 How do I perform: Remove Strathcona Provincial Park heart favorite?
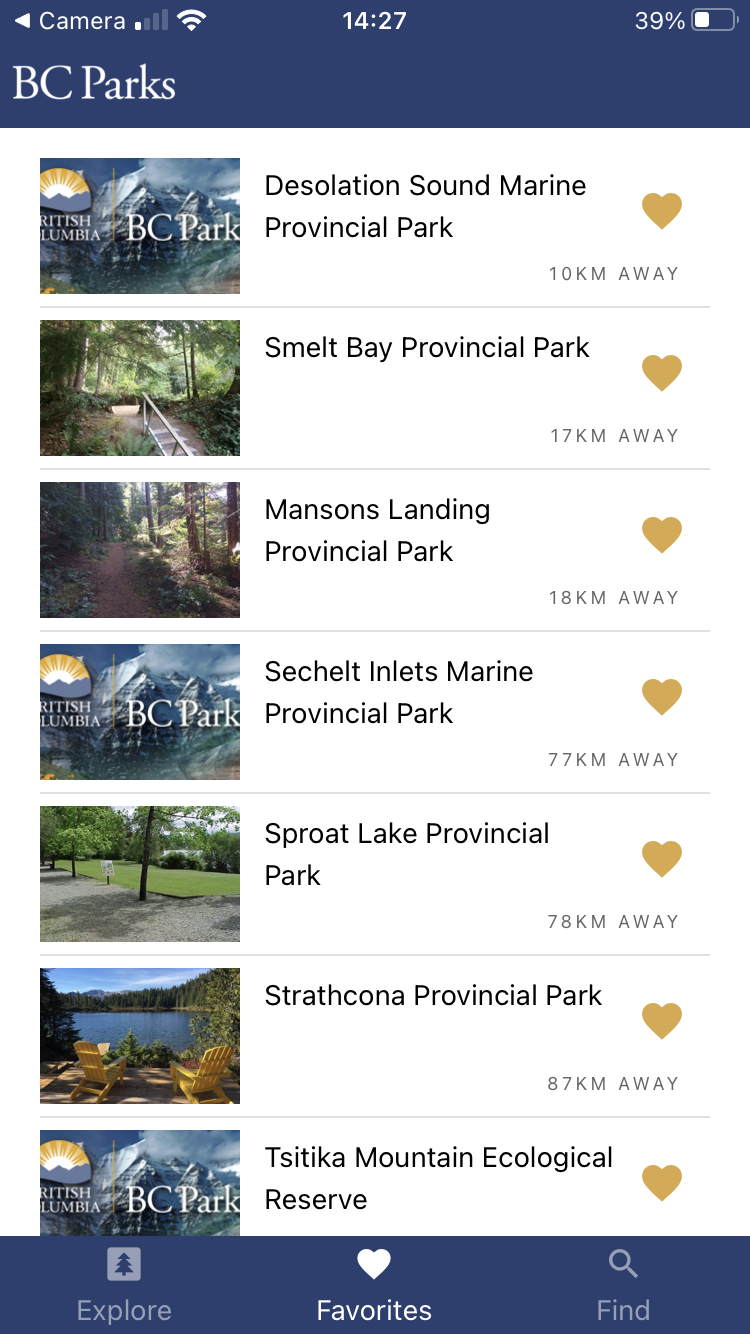point(661,1021)
